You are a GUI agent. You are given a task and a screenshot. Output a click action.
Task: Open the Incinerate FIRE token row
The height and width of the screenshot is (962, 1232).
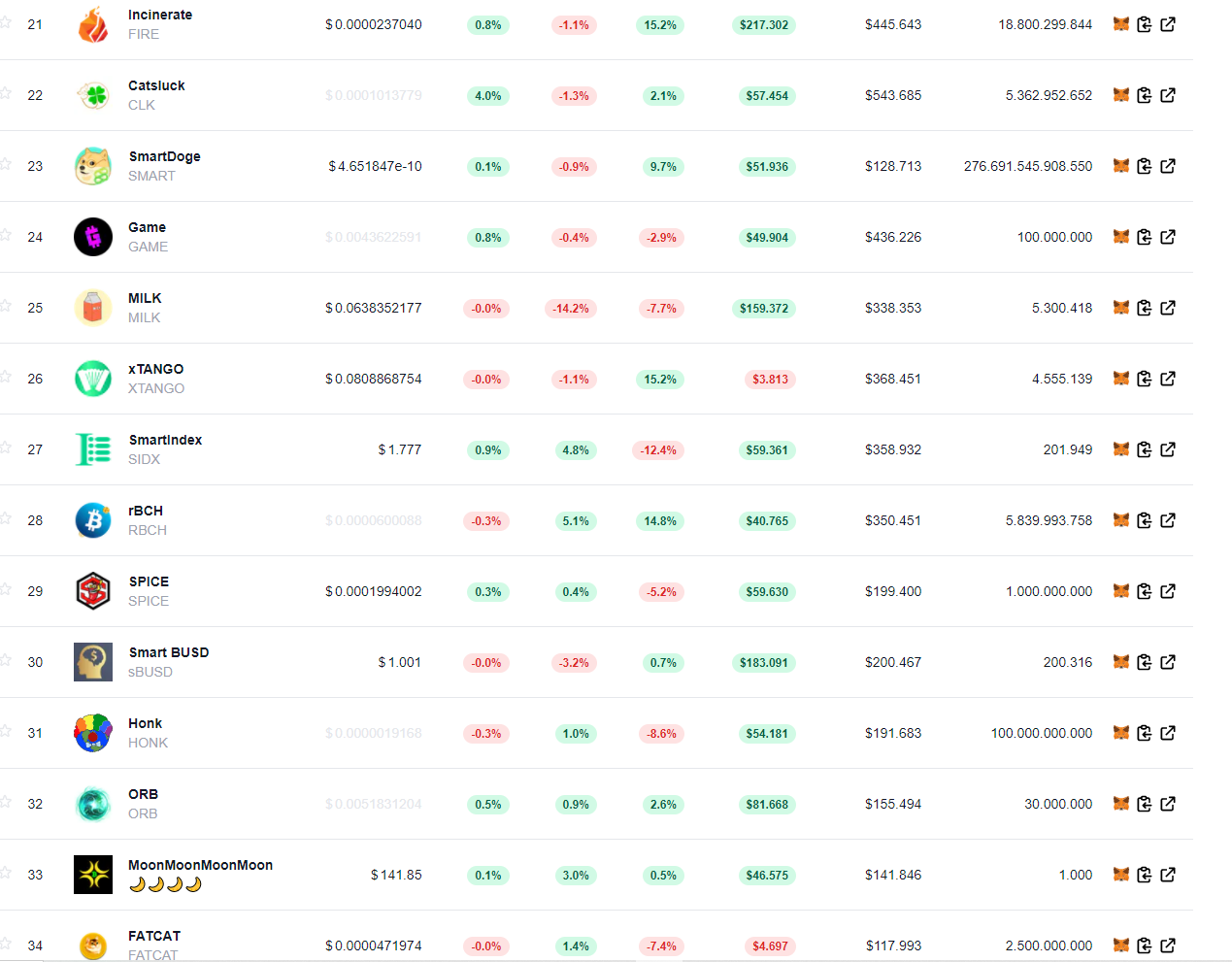596,24
